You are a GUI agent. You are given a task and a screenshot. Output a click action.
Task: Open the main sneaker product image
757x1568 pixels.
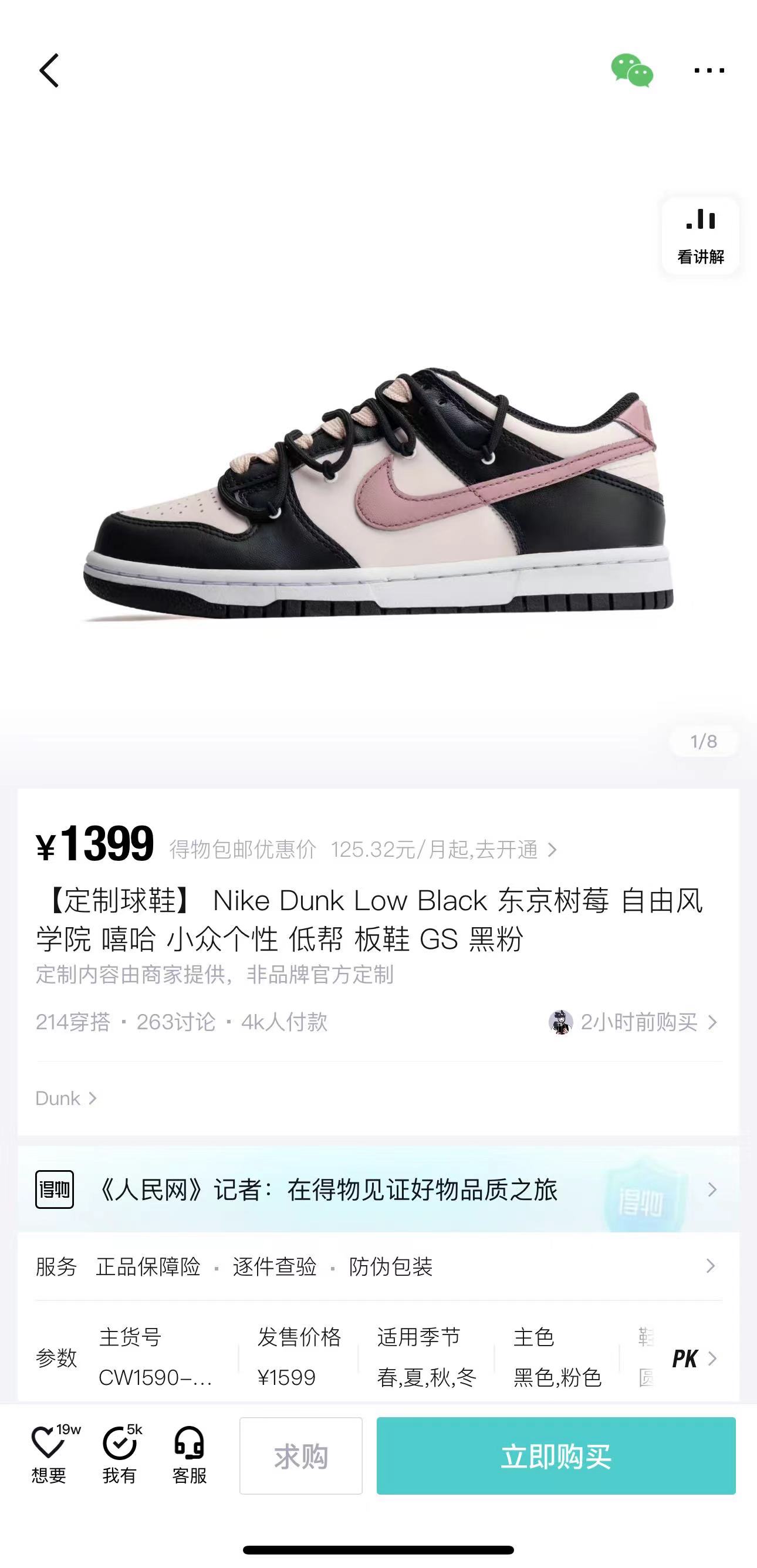click(x=377, y=493)
